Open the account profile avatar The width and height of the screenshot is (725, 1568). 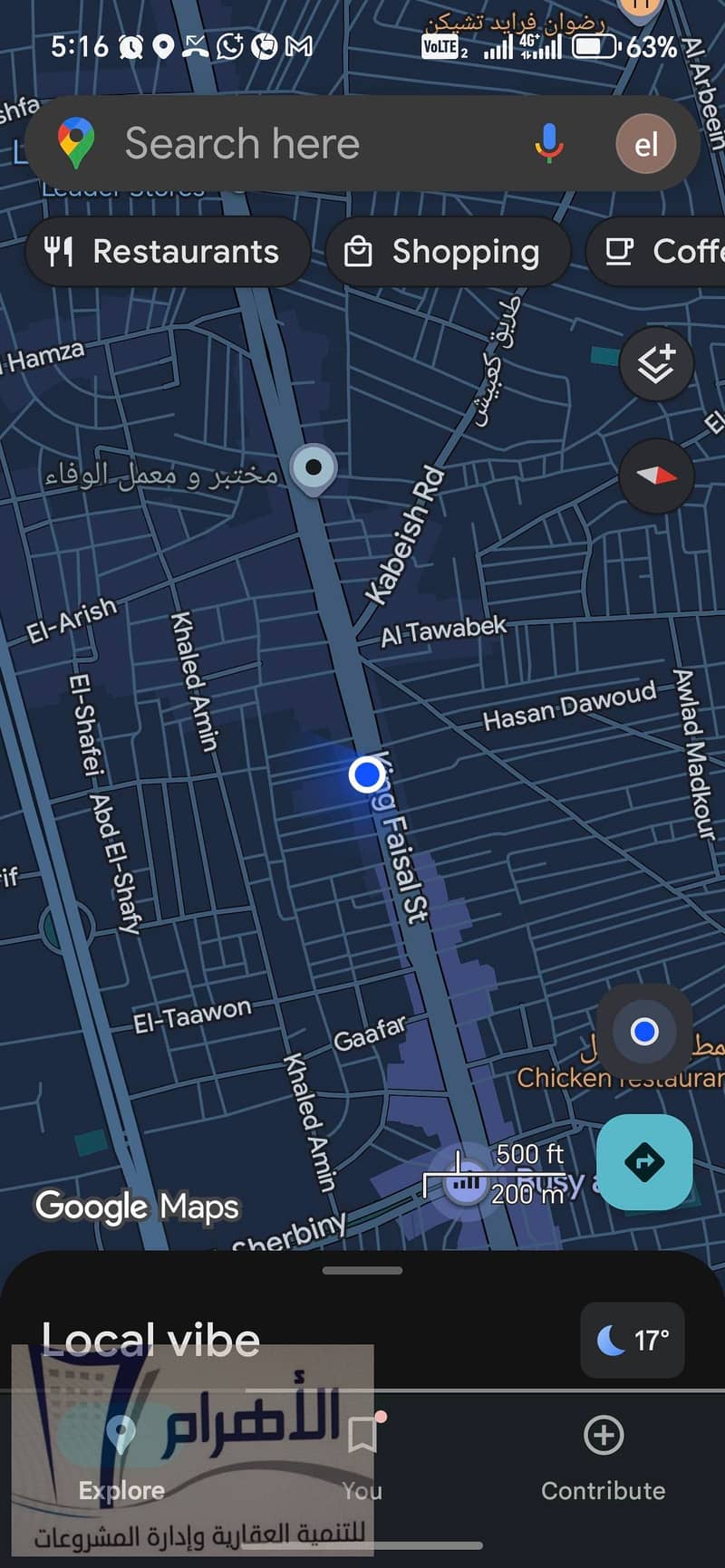(645, 144)
